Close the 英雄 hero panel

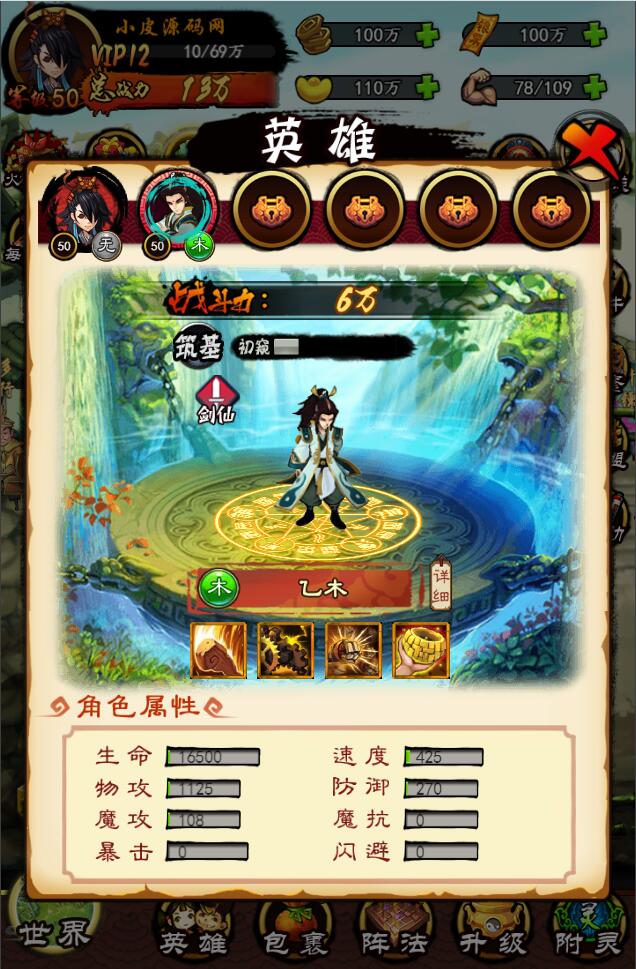pyautogui.click(x=593, y=150)
